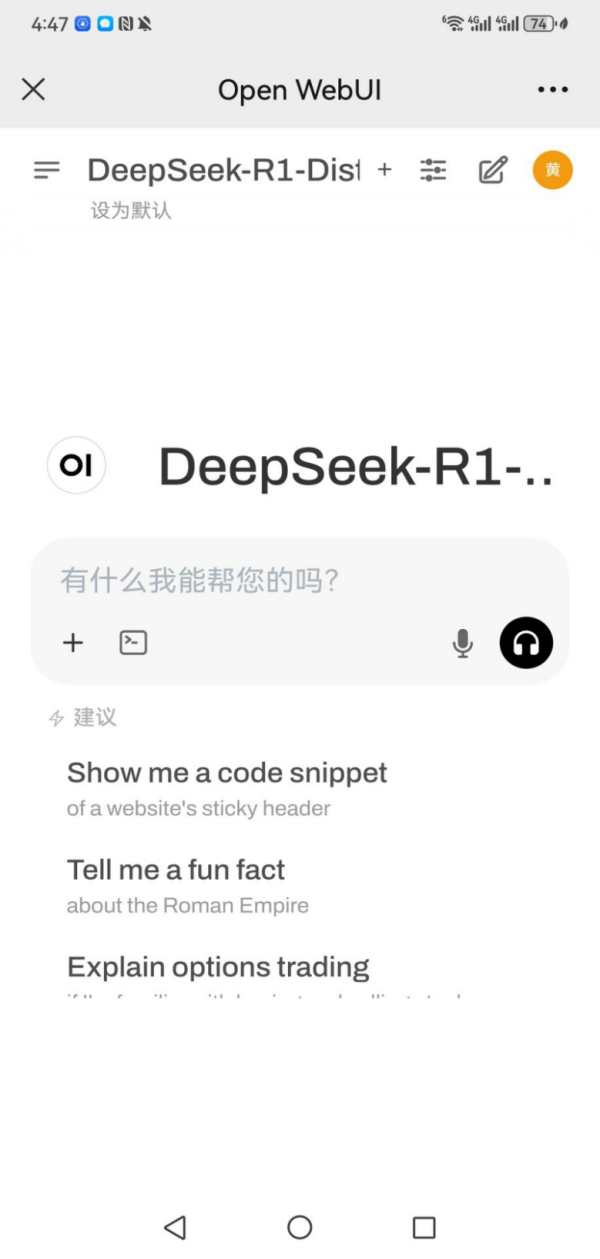The height and width of the screenshot is (1259, 600).
Task: Open the three-dot overflow menu
Action: [x=552, y=90]
